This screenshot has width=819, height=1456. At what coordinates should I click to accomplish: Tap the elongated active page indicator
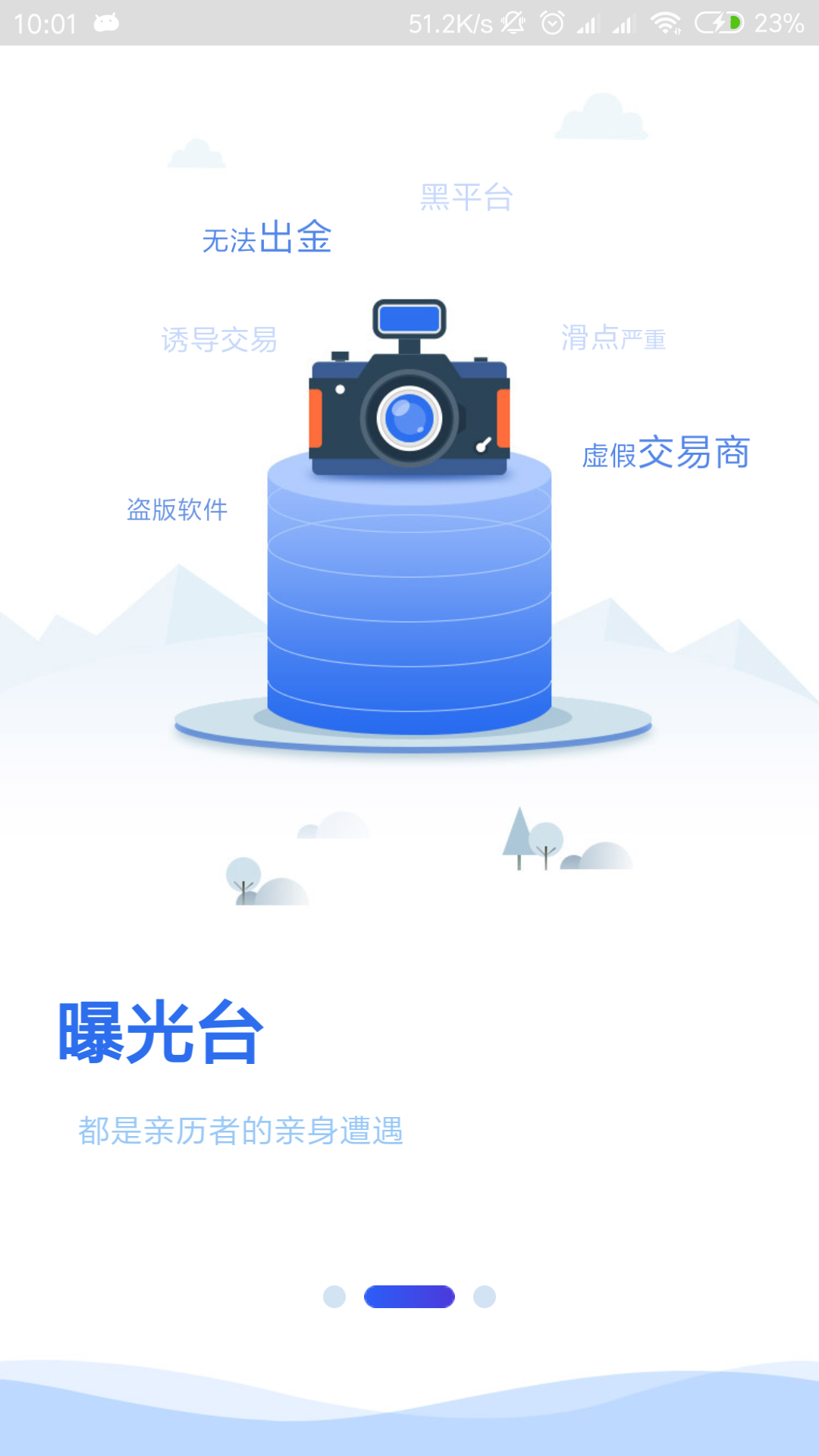click(409, 1298)
